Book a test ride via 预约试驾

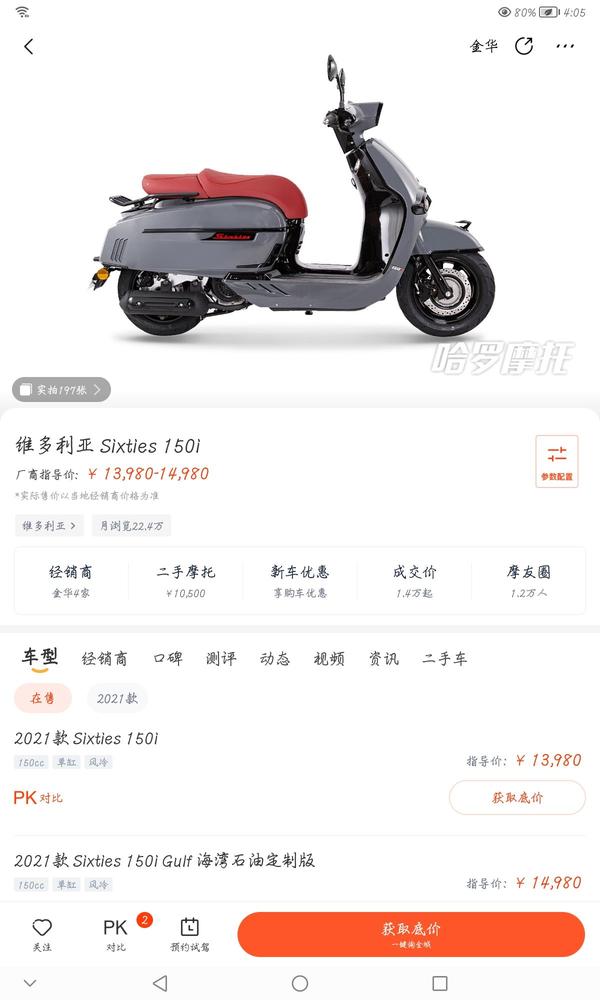pos(189,935)
